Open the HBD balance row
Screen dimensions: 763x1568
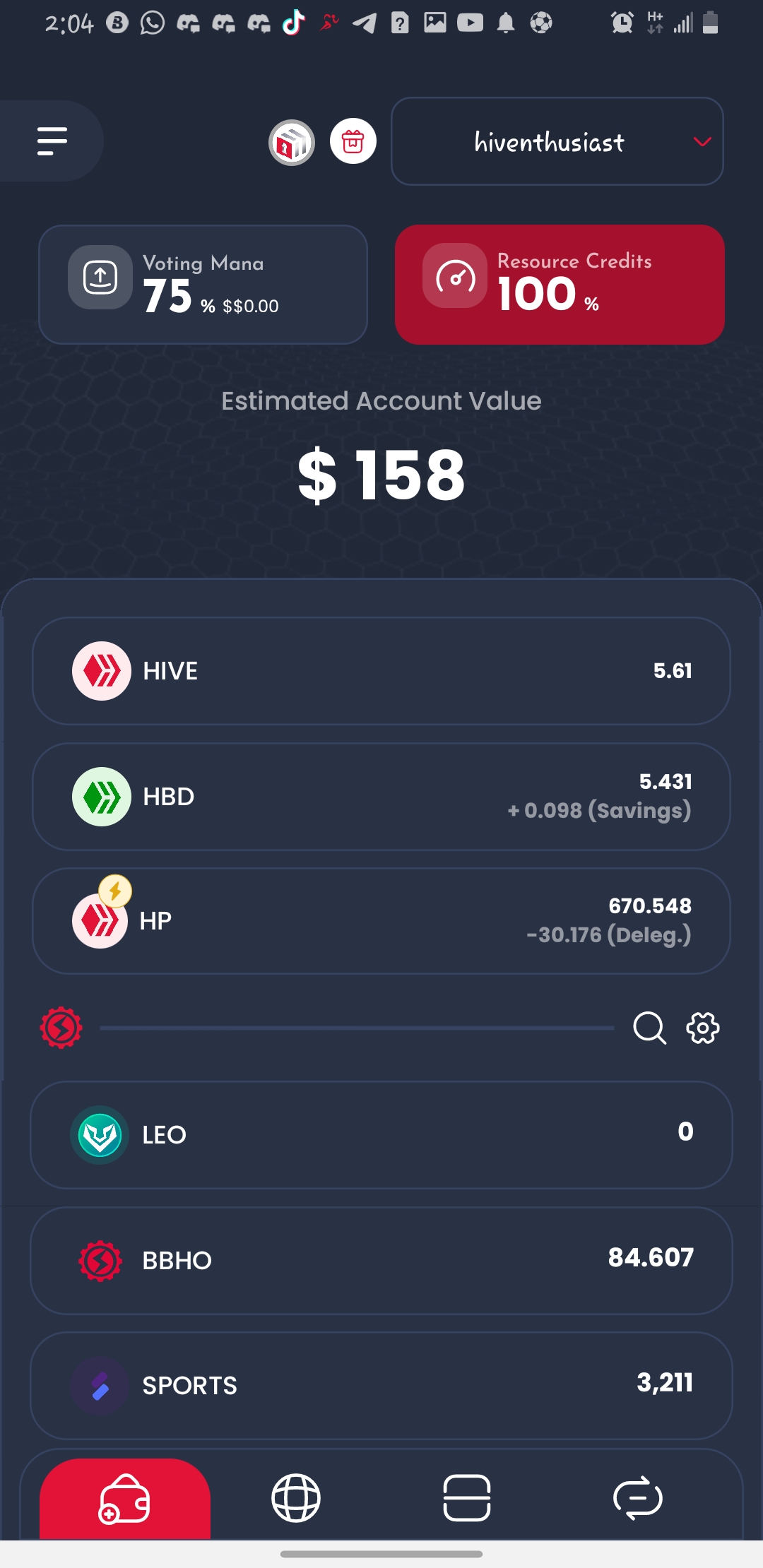(x=381, y=796)
